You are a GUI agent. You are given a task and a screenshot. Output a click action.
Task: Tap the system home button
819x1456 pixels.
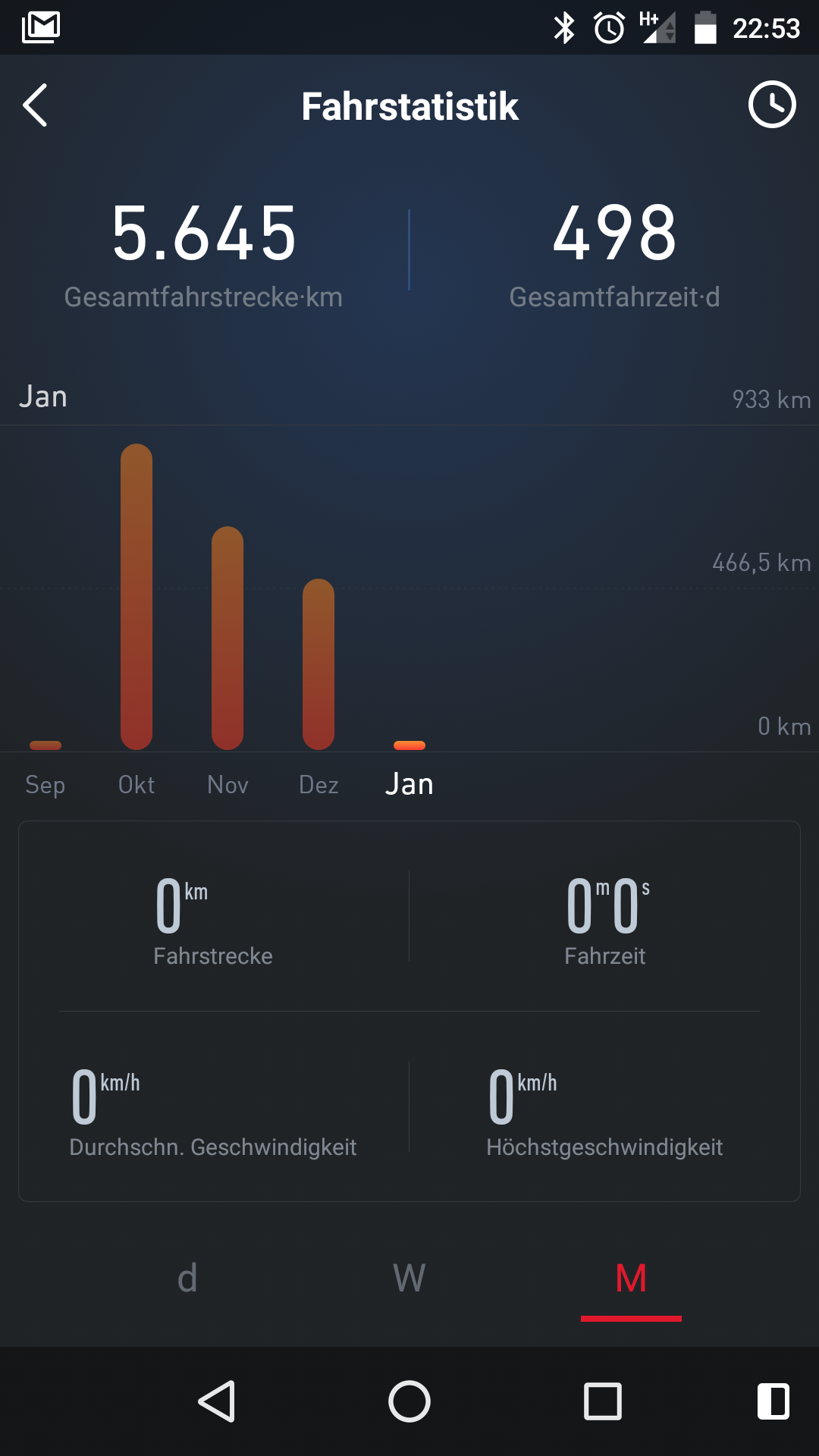click(409, 1401)
